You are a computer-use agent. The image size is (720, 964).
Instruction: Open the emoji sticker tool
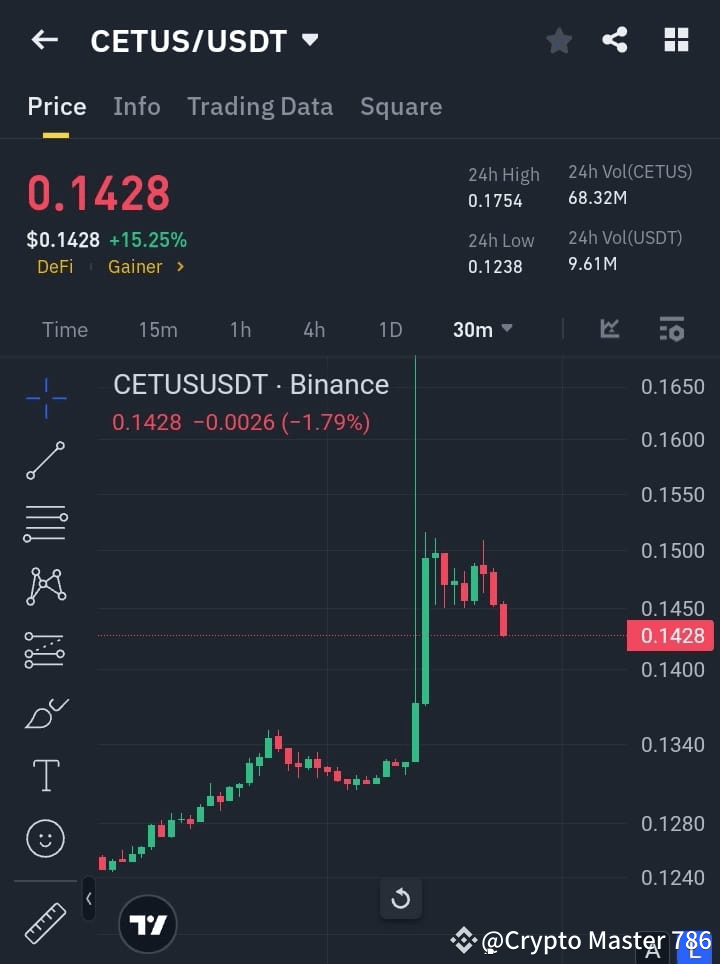[x=45, y=838]
